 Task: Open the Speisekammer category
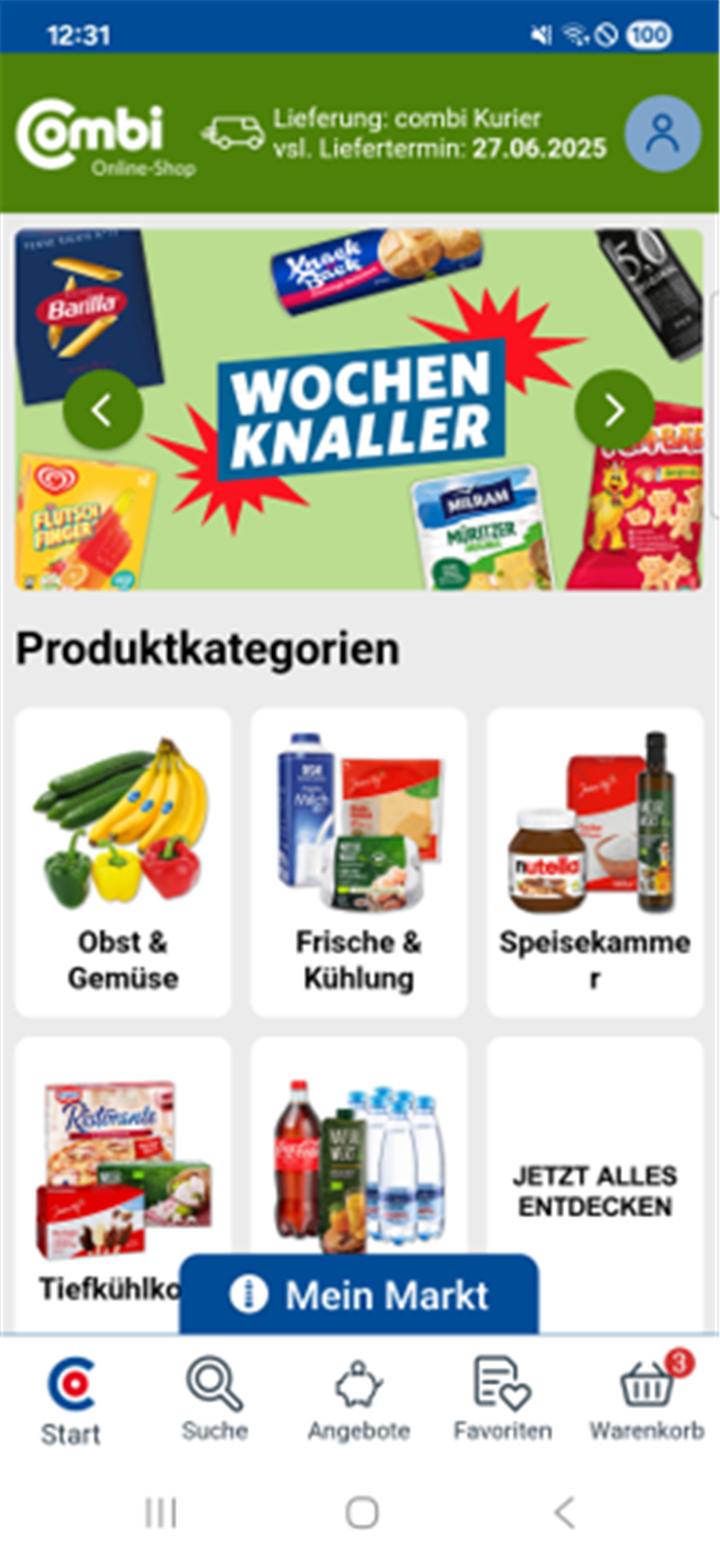pyautogui.click(x=595, y=862)
